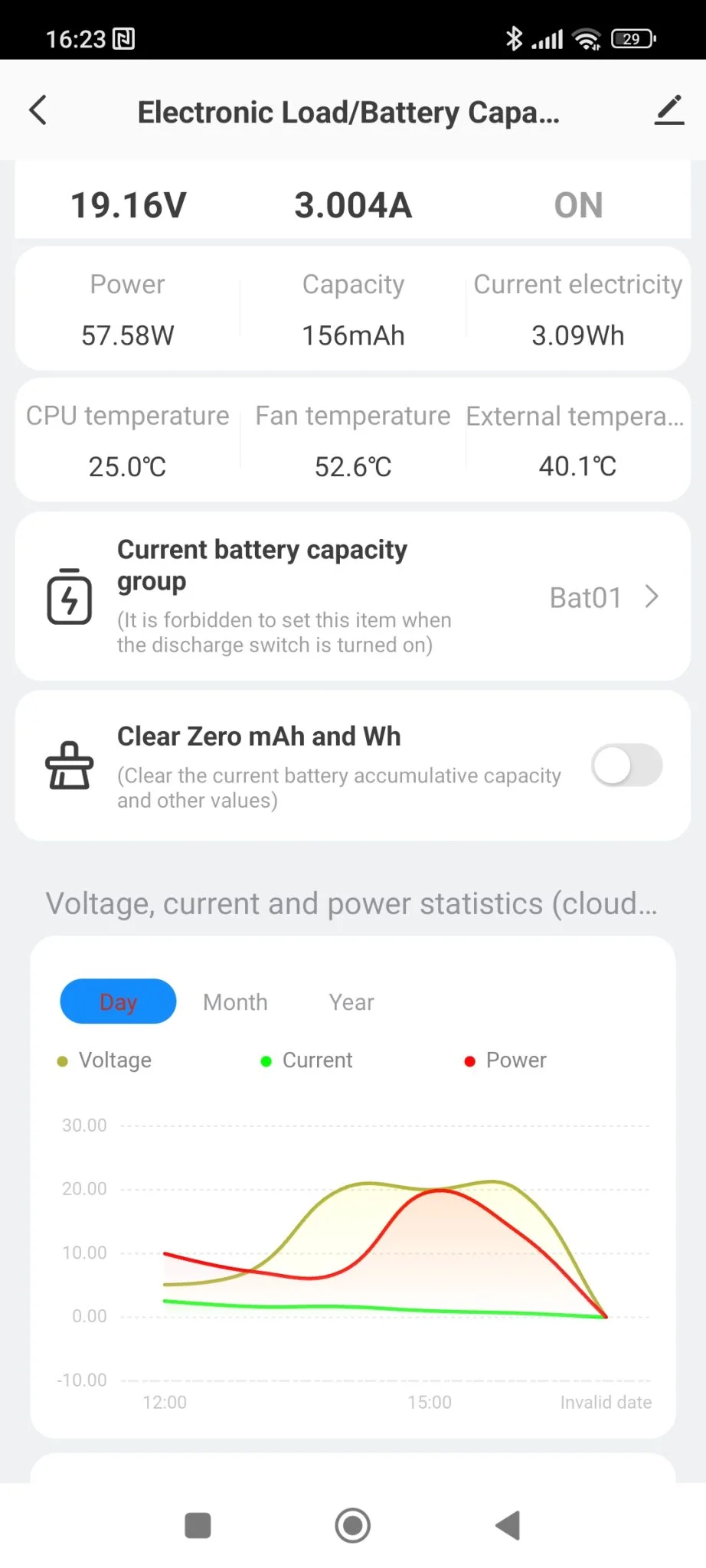
Task: Enable the Clear Zero mAh and Wh switch
Action: coord(626,766)
